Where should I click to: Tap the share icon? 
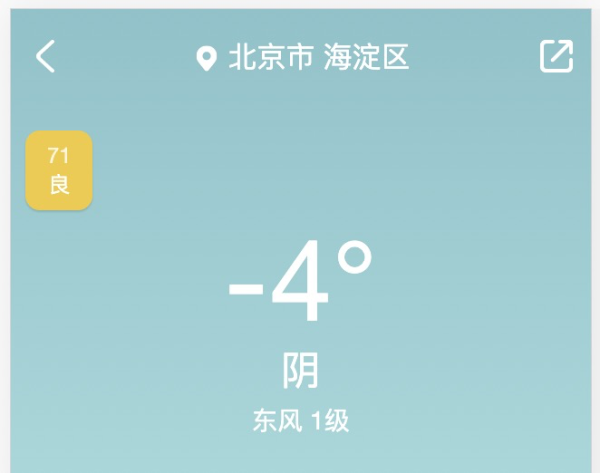click(x=556, y=57)
